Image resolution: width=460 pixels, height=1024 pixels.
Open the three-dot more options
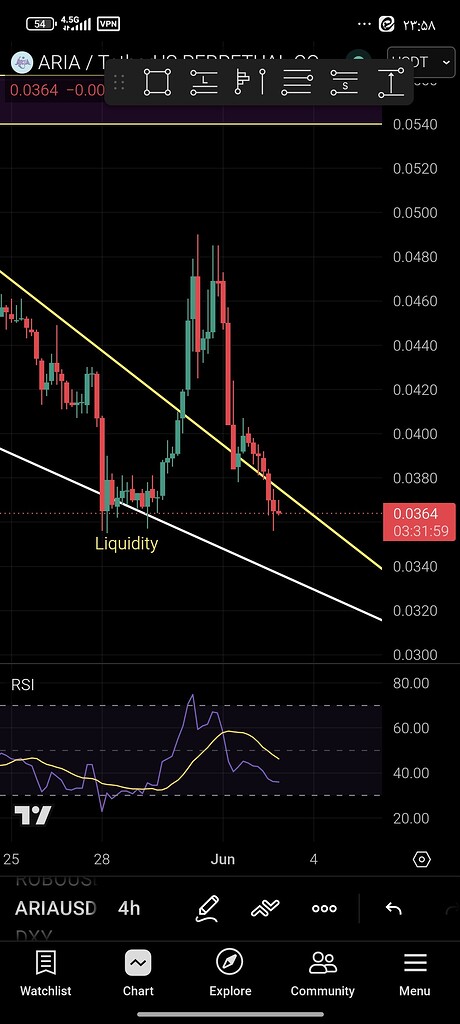point(324,908)
